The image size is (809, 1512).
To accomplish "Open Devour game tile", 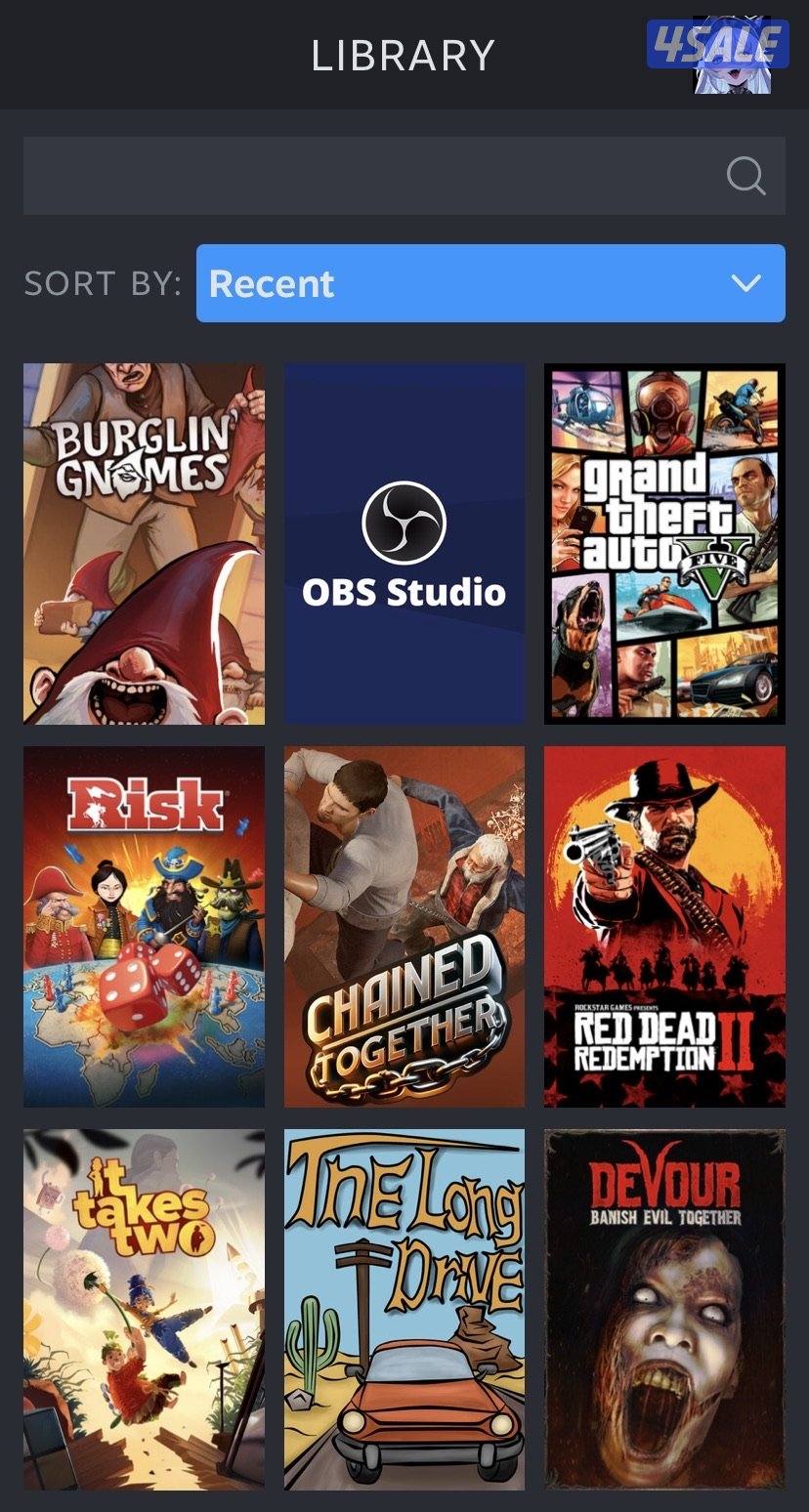I will click(x=664, y=1309).
